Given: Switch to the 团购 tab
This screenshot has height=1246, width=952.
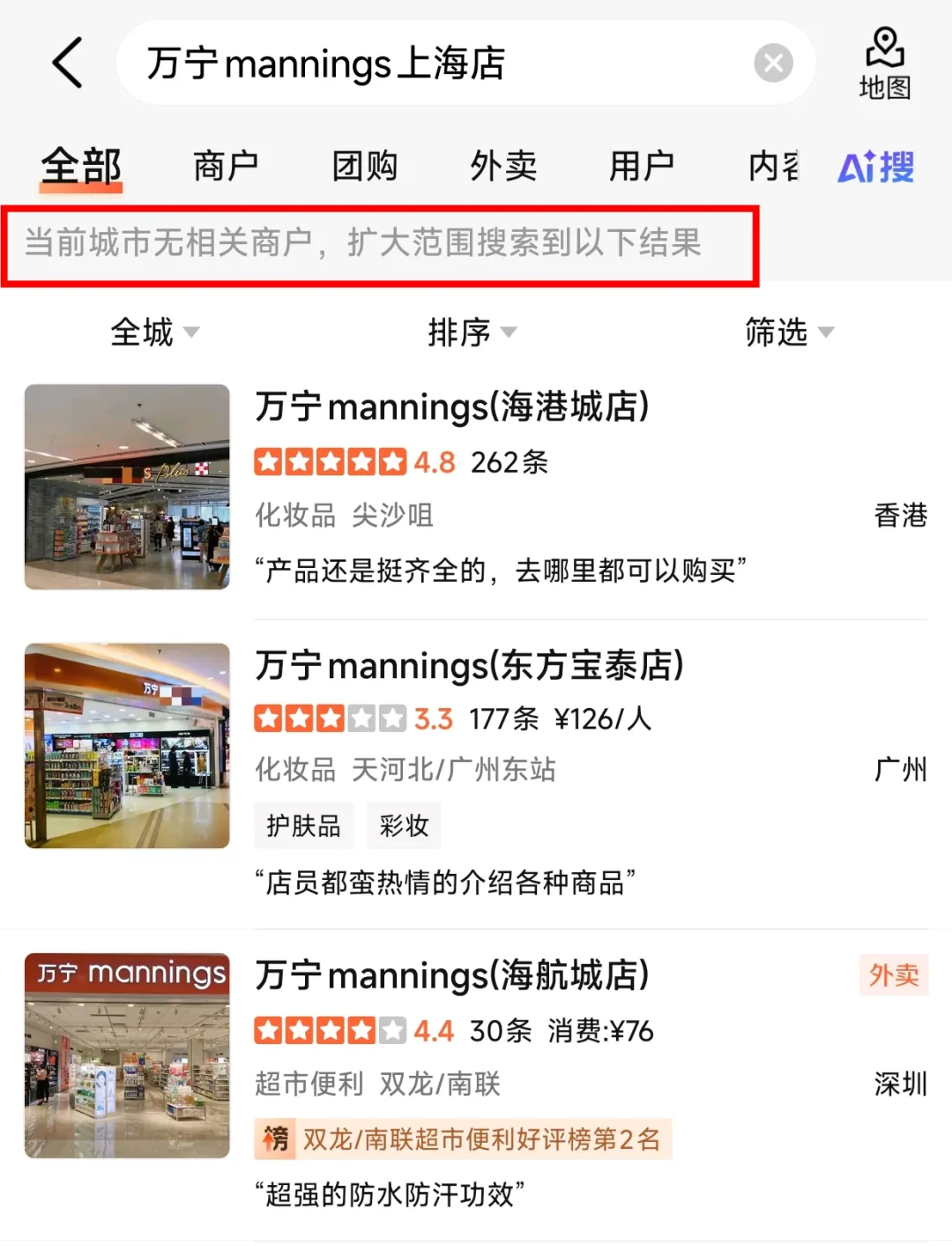Looking at the screenshot, I should (x=364, y=166).
